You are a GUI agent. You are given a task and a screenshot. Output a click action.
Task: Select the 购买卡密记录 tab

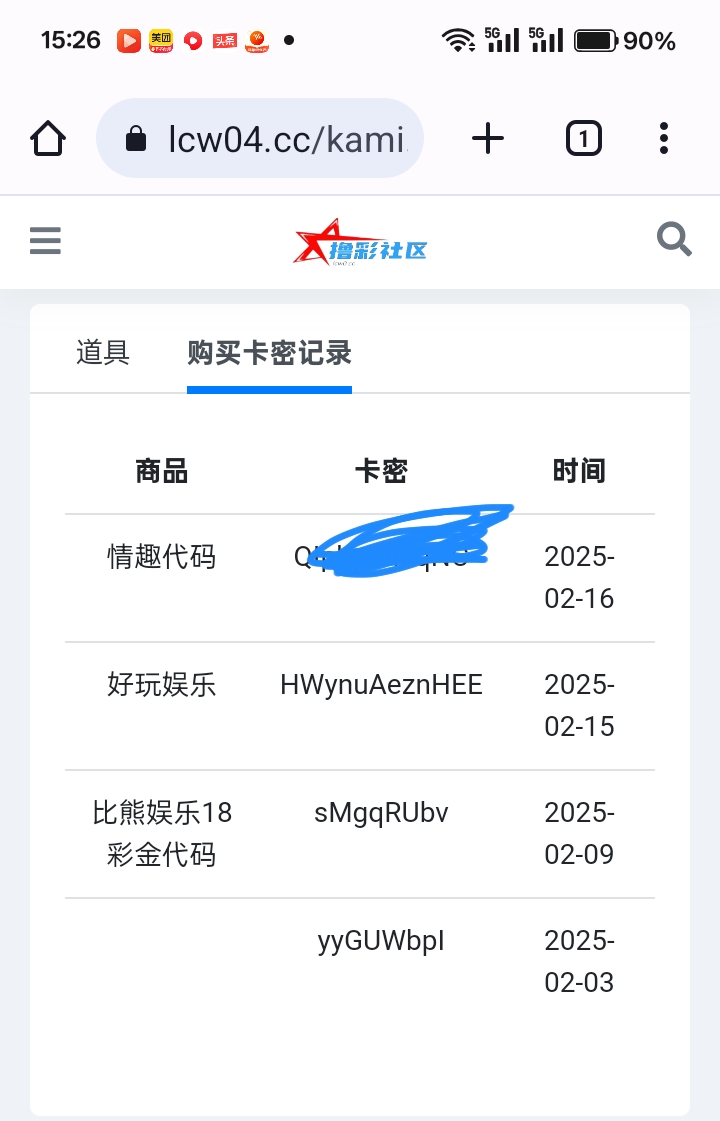(269, 353)
